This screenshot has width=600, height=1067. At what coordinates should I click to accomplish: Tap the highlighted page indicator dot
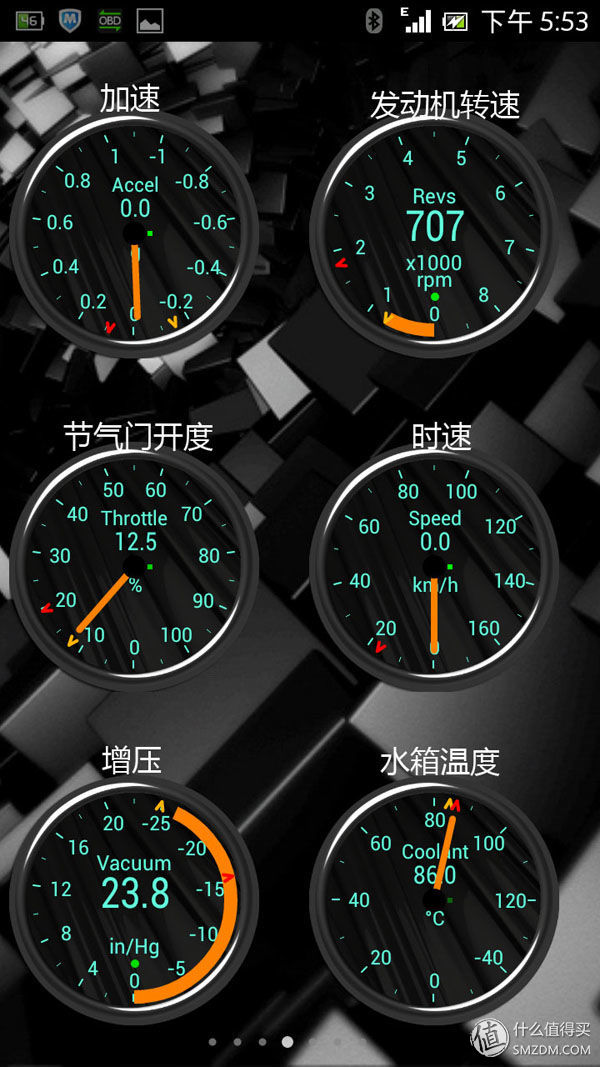tap(287, 1042)
